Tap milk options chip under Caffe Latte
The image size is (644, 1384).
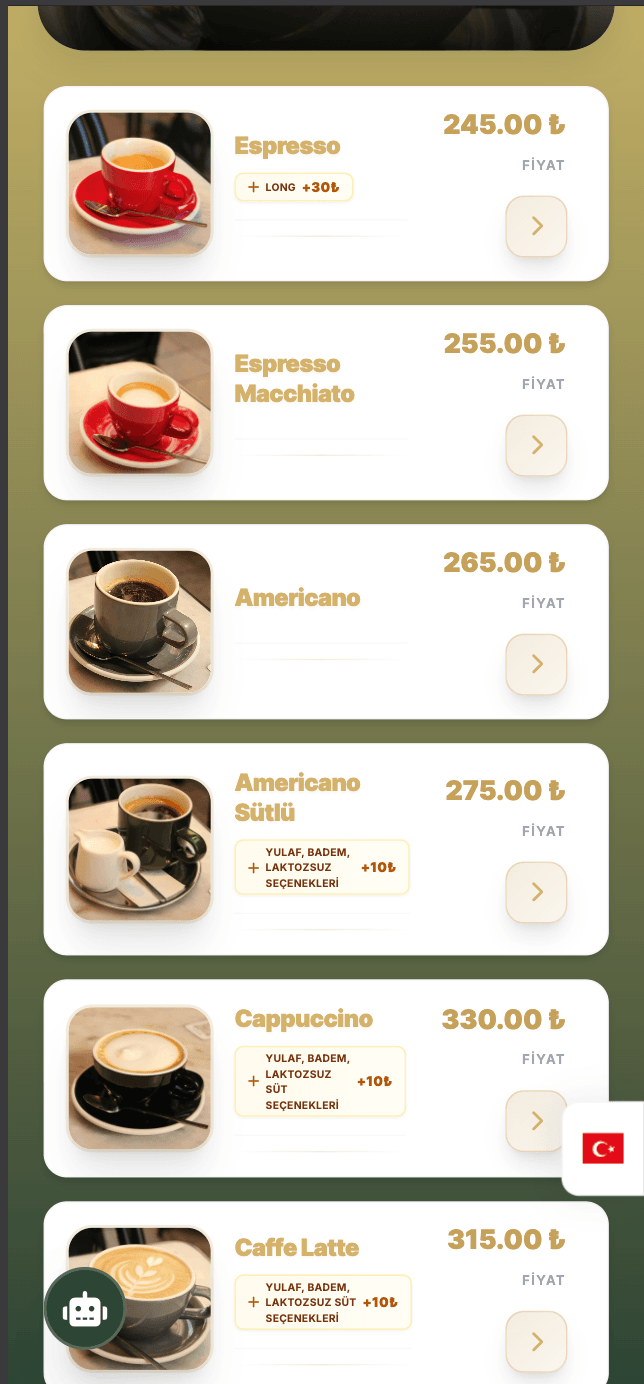point(323,1302)
